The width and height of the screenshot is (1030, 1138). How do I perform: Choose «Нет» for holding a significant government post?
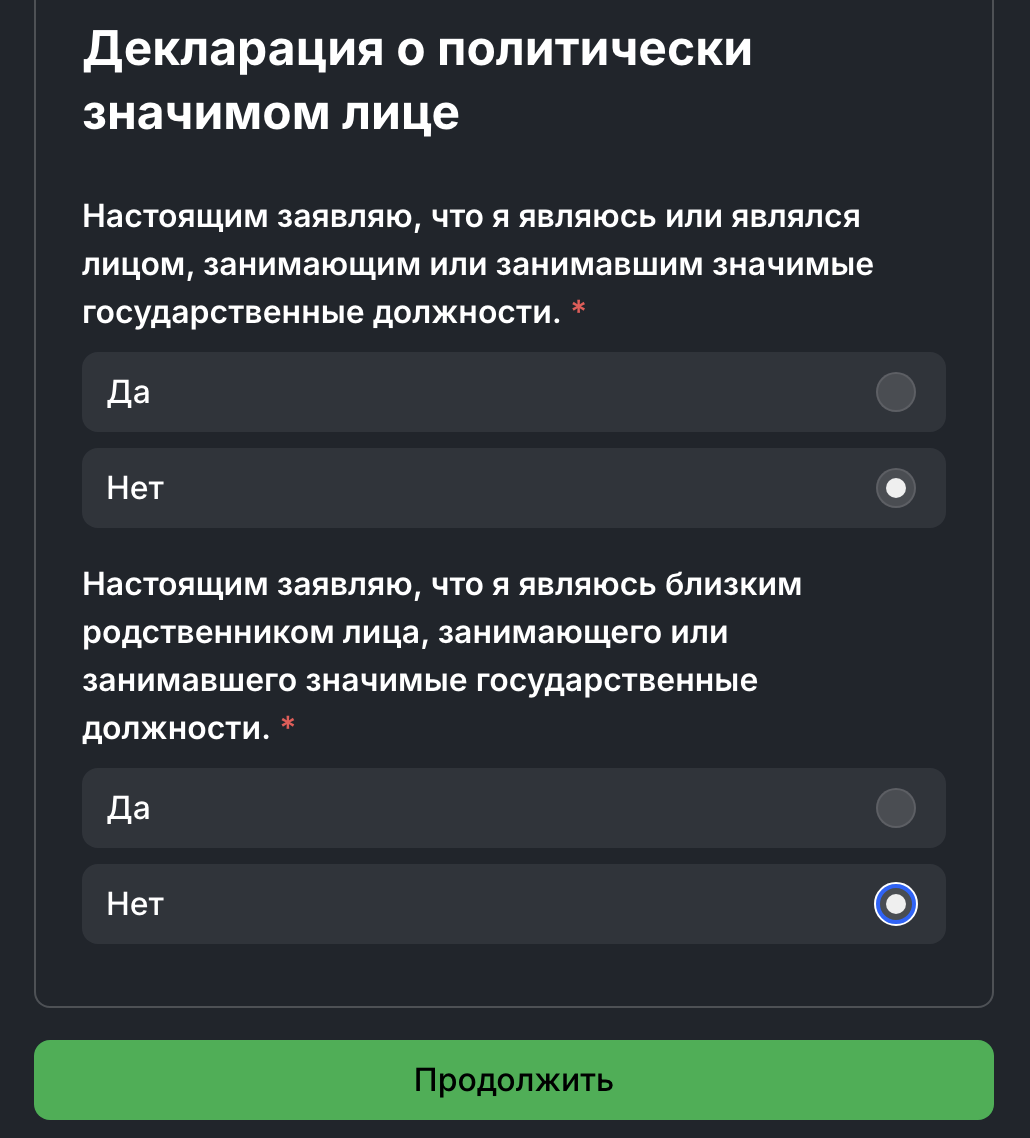pos(895,488)
